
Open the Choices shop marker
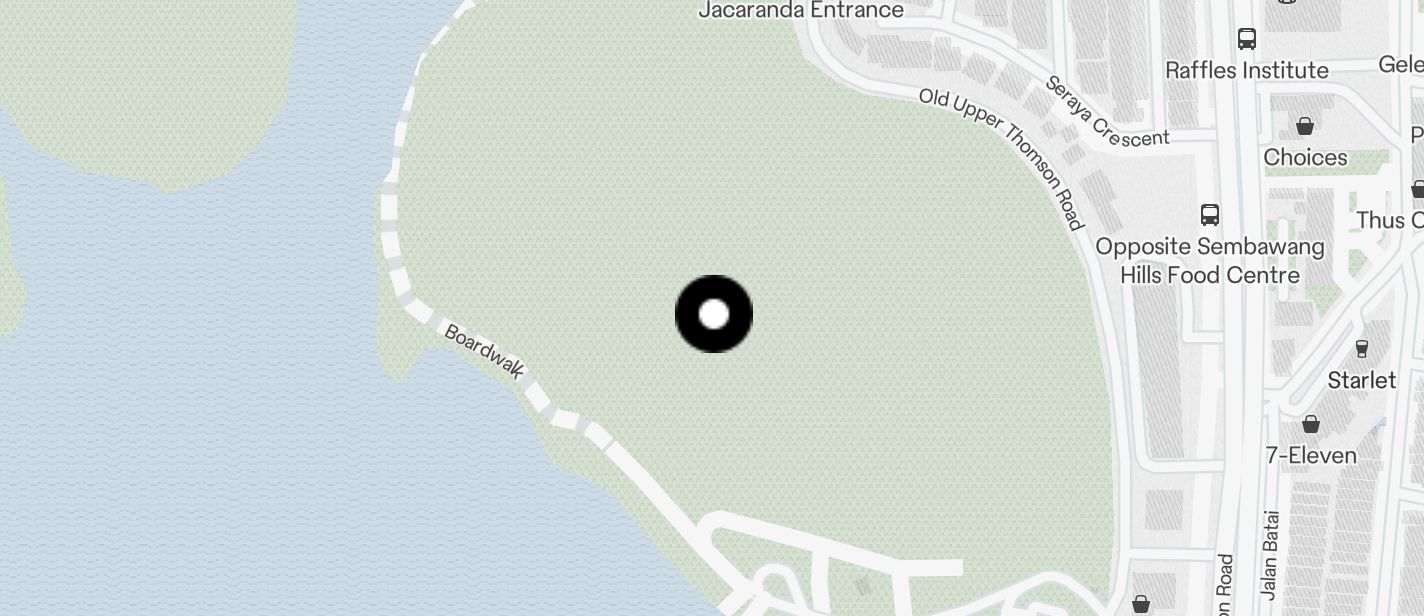click(1304, 127)
